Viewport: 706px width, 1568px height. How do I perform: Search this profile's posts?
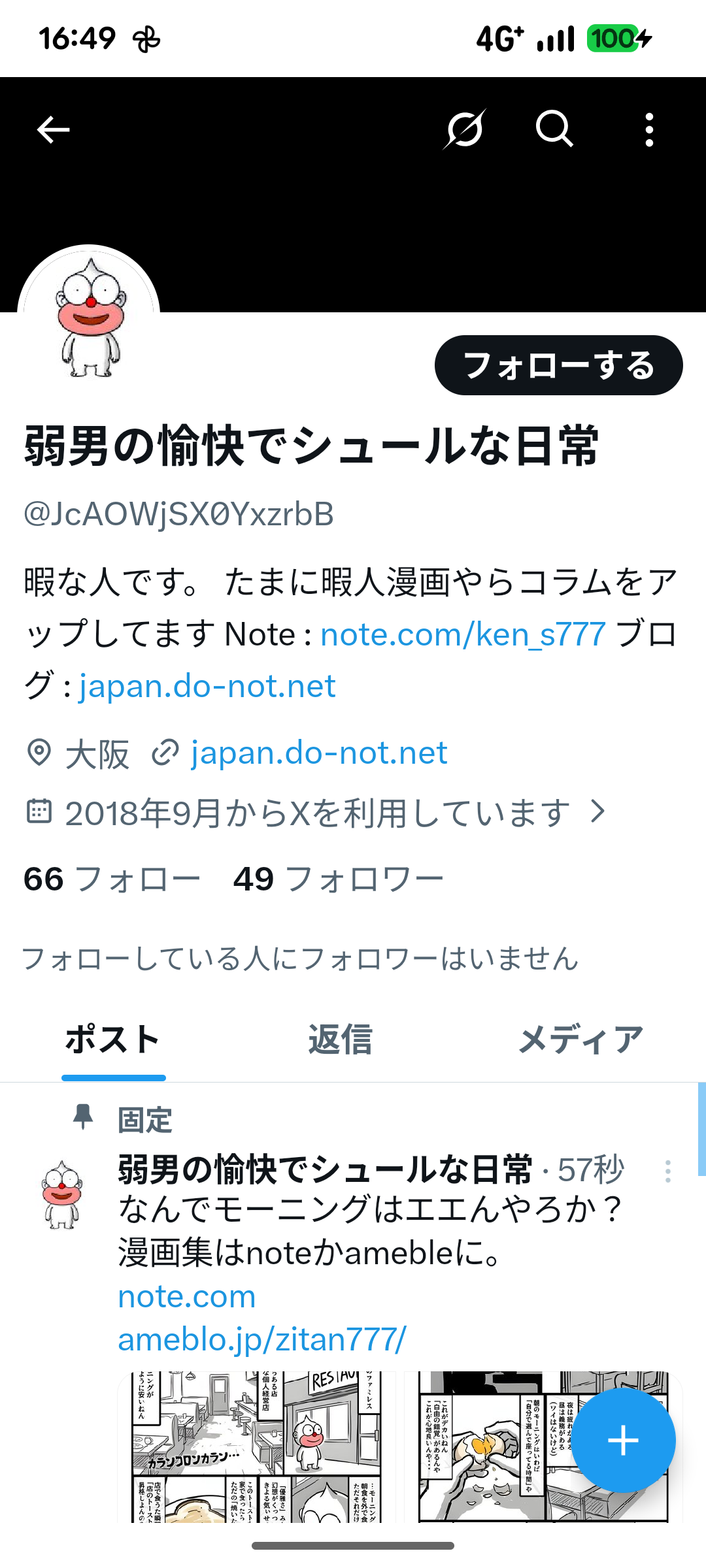tap(554, 129)
